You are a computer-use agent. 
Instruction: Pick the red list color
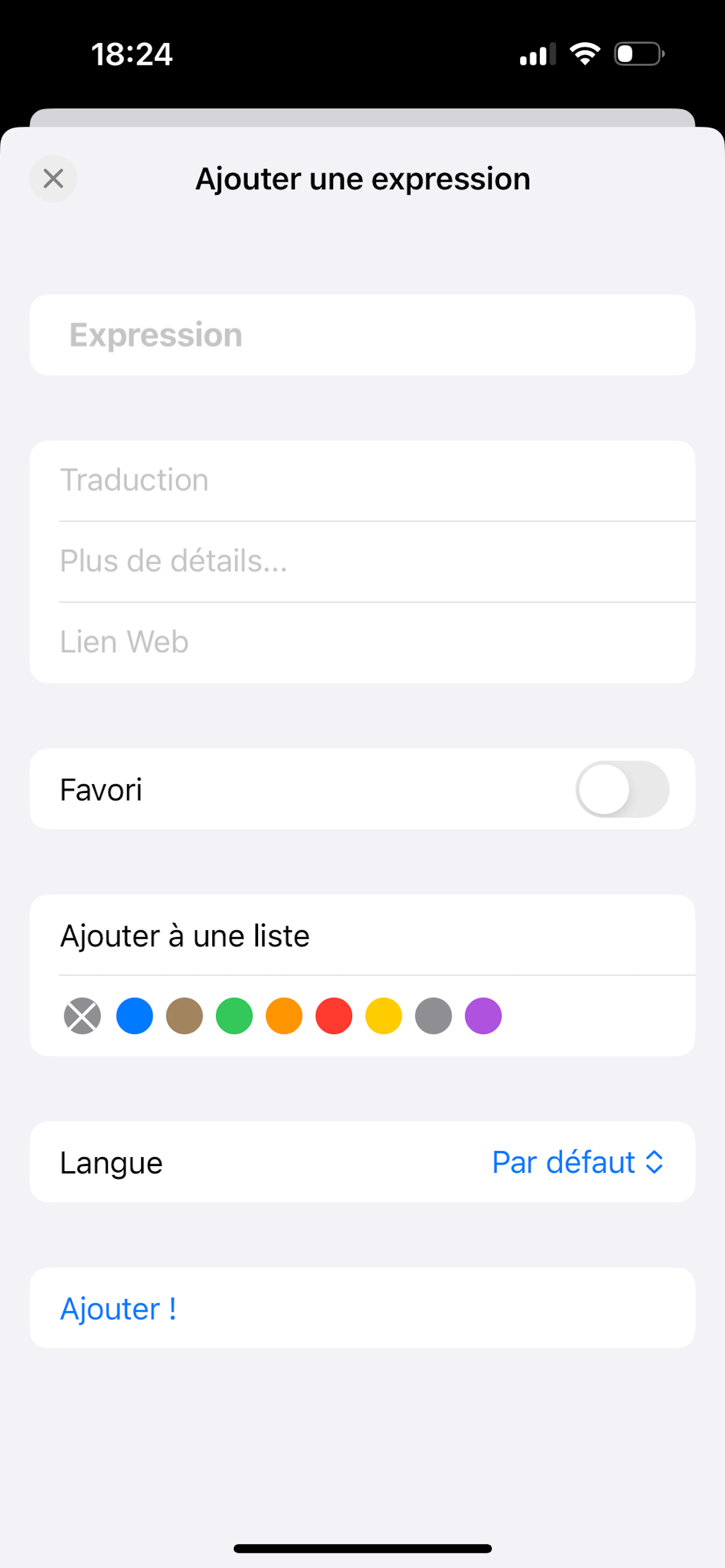pos(334,1016)
